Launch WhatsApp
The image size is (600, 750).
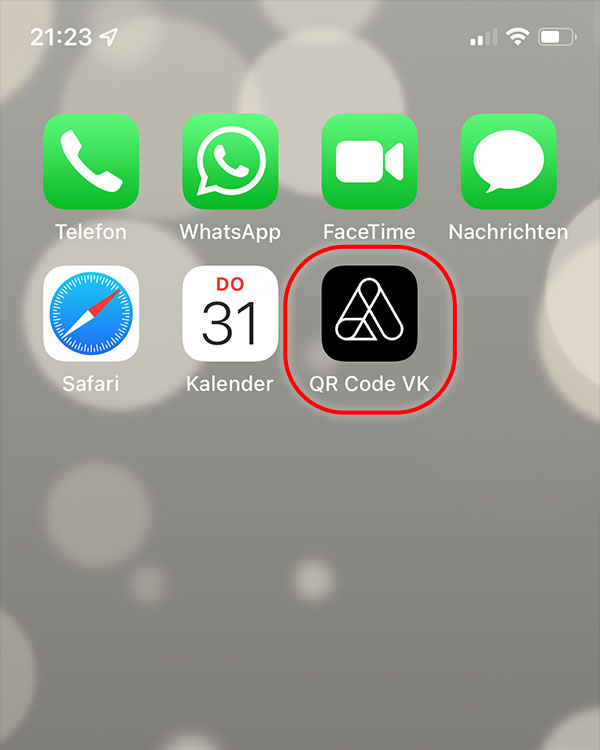[230, 162]
